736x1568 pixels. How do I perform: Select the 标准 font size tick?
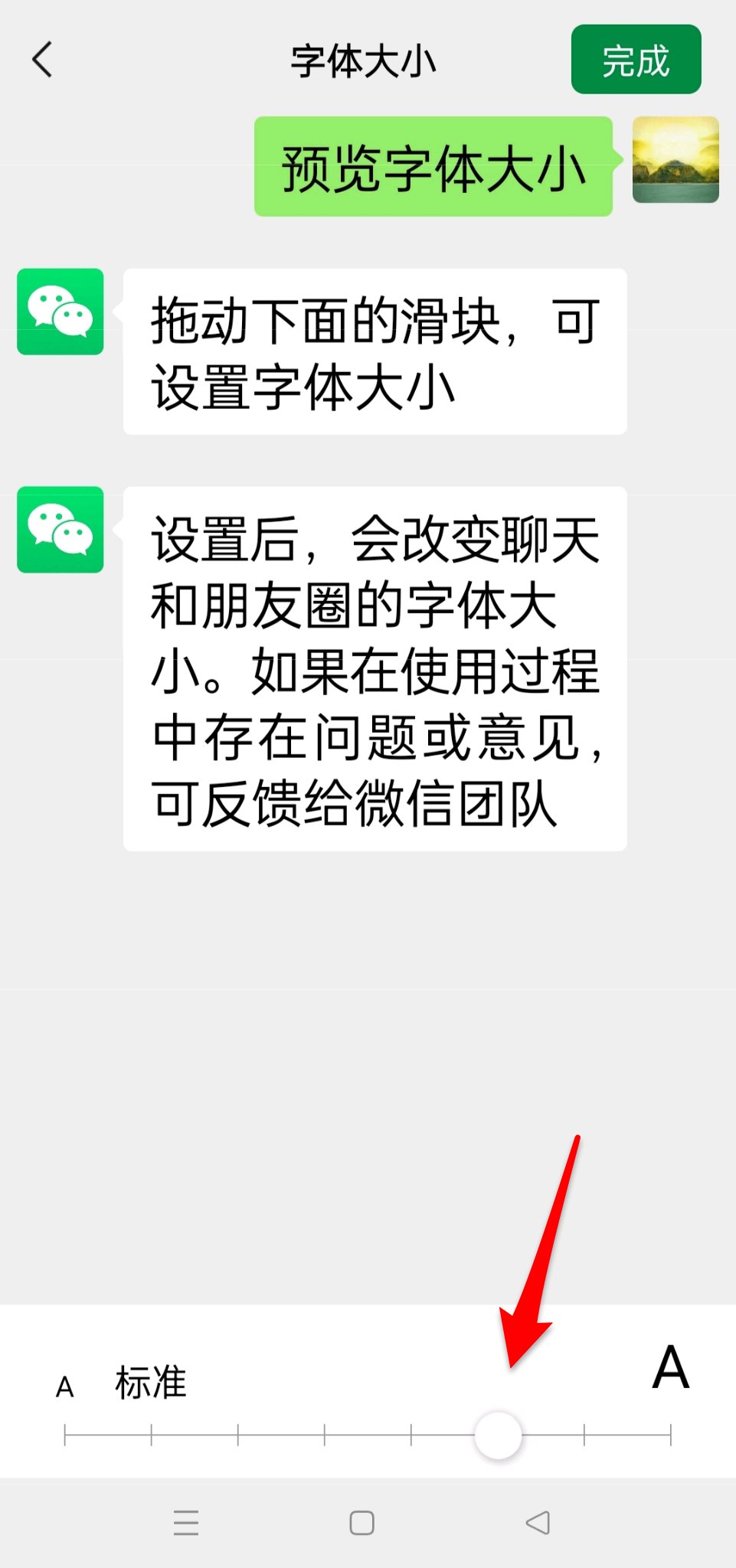tap(152, 1436)
